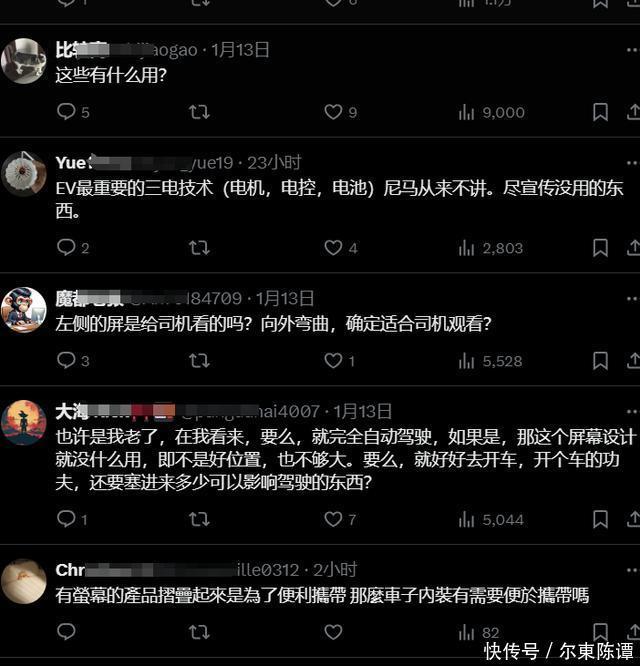Reply to the comment about 有螢幕的產品摺疊

[x=66, y=632]
